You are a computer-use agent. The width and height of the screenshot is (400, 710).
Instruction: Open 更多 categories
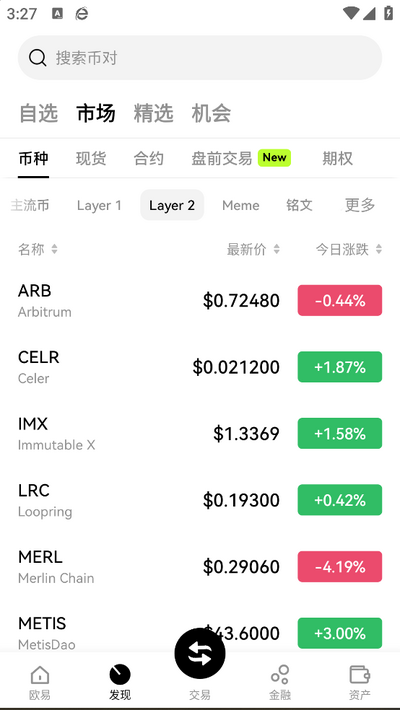[x=360, y=206]
